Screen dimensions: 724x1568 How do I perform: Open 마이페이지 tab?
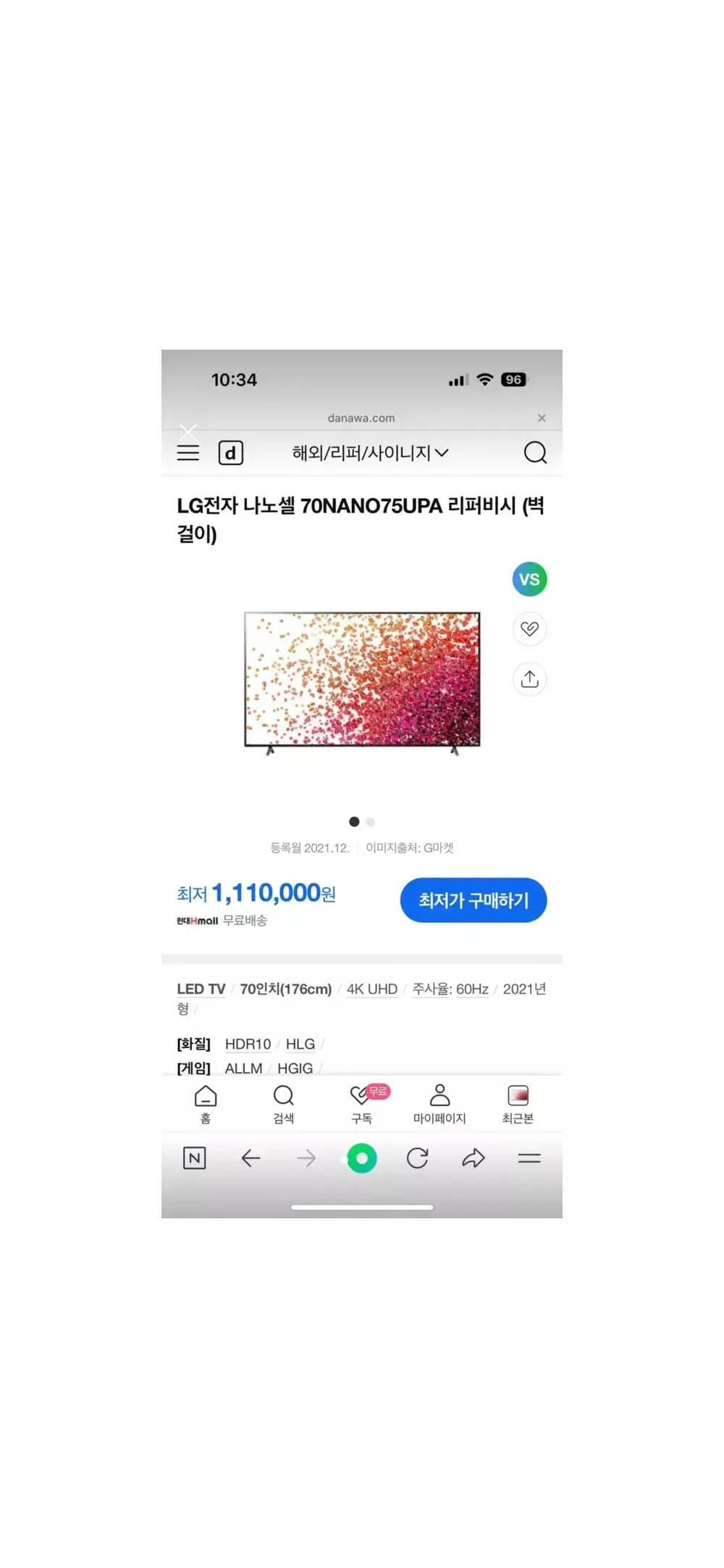439,1105
